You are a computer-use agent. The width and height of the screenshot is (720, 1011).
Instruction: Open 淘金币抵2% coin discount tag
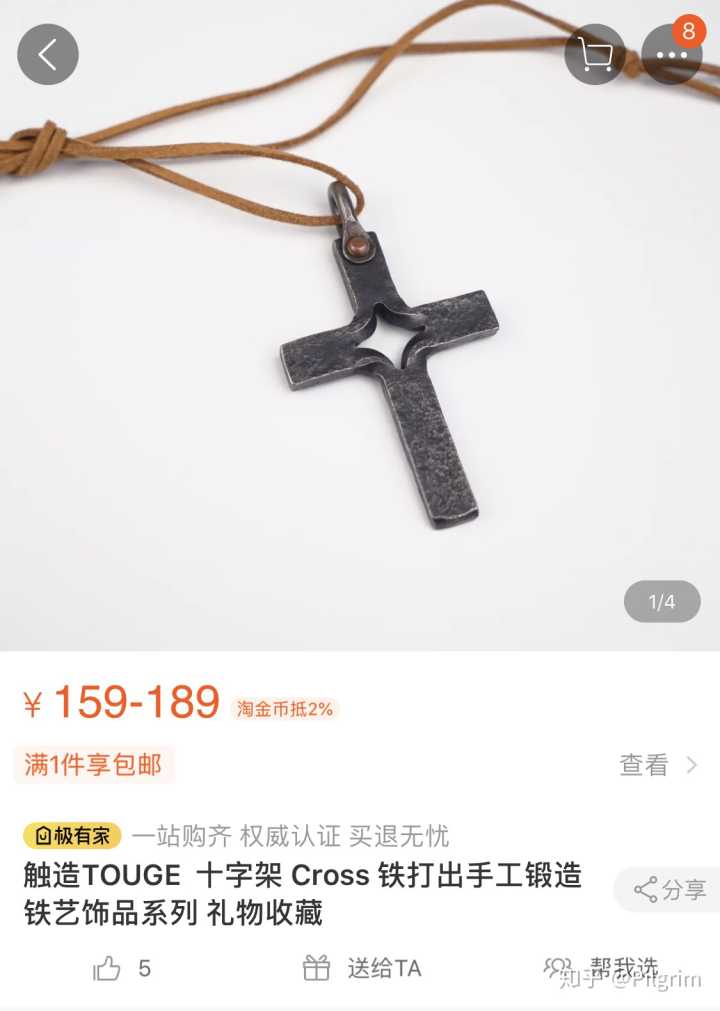(x=285, y=709)
